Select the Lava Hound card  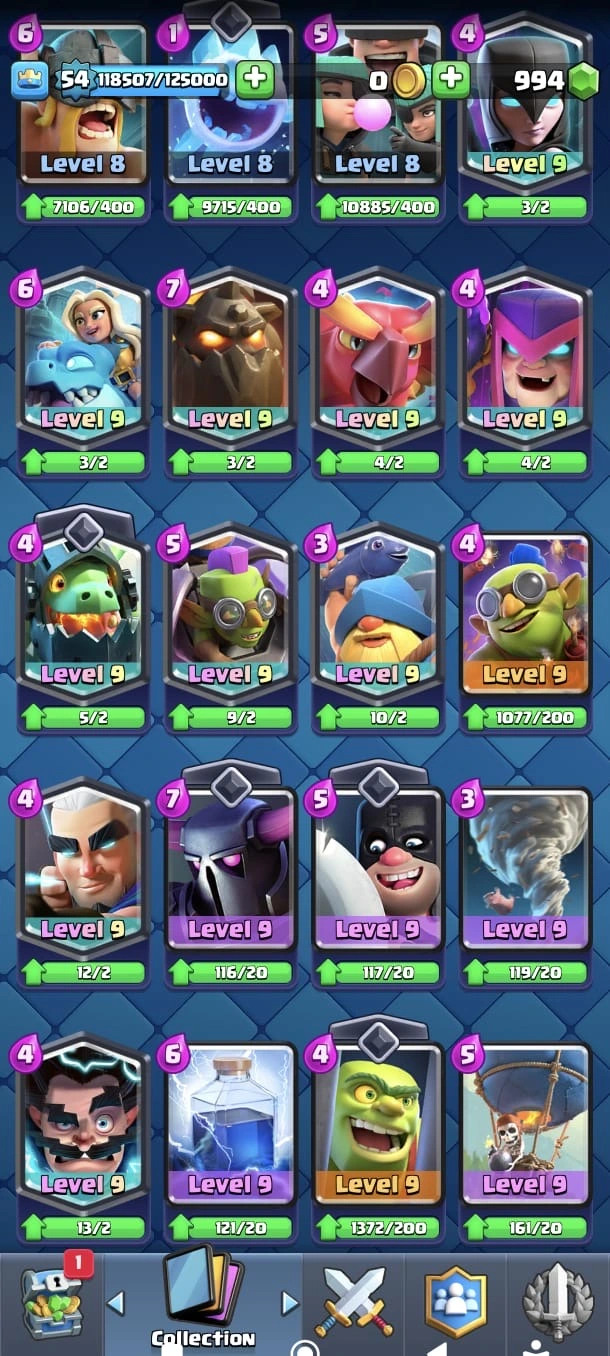[231, 360]
